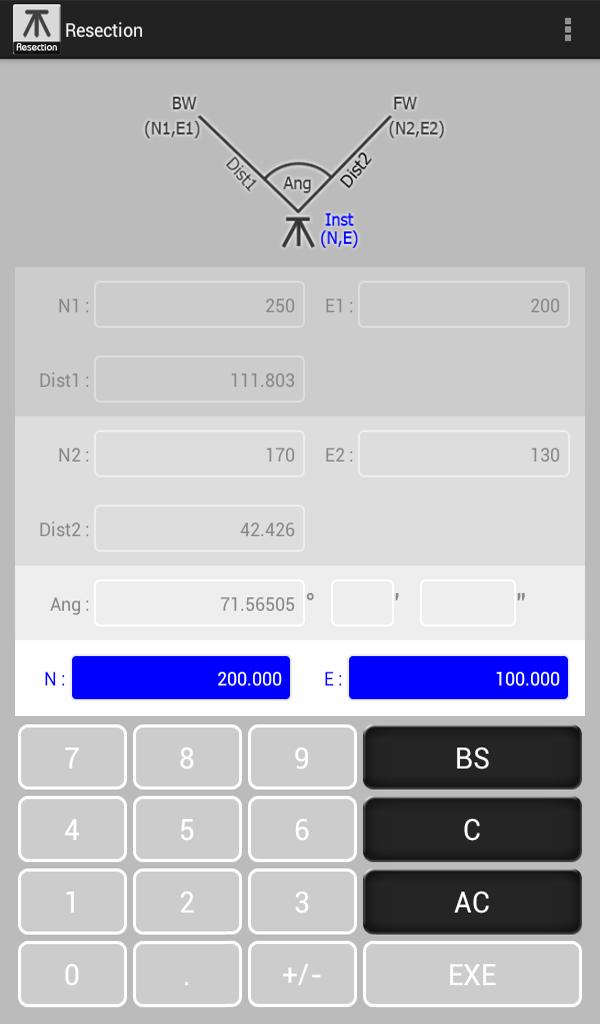Tap the 5 key

pyautogui.click(x=187, y=830)
